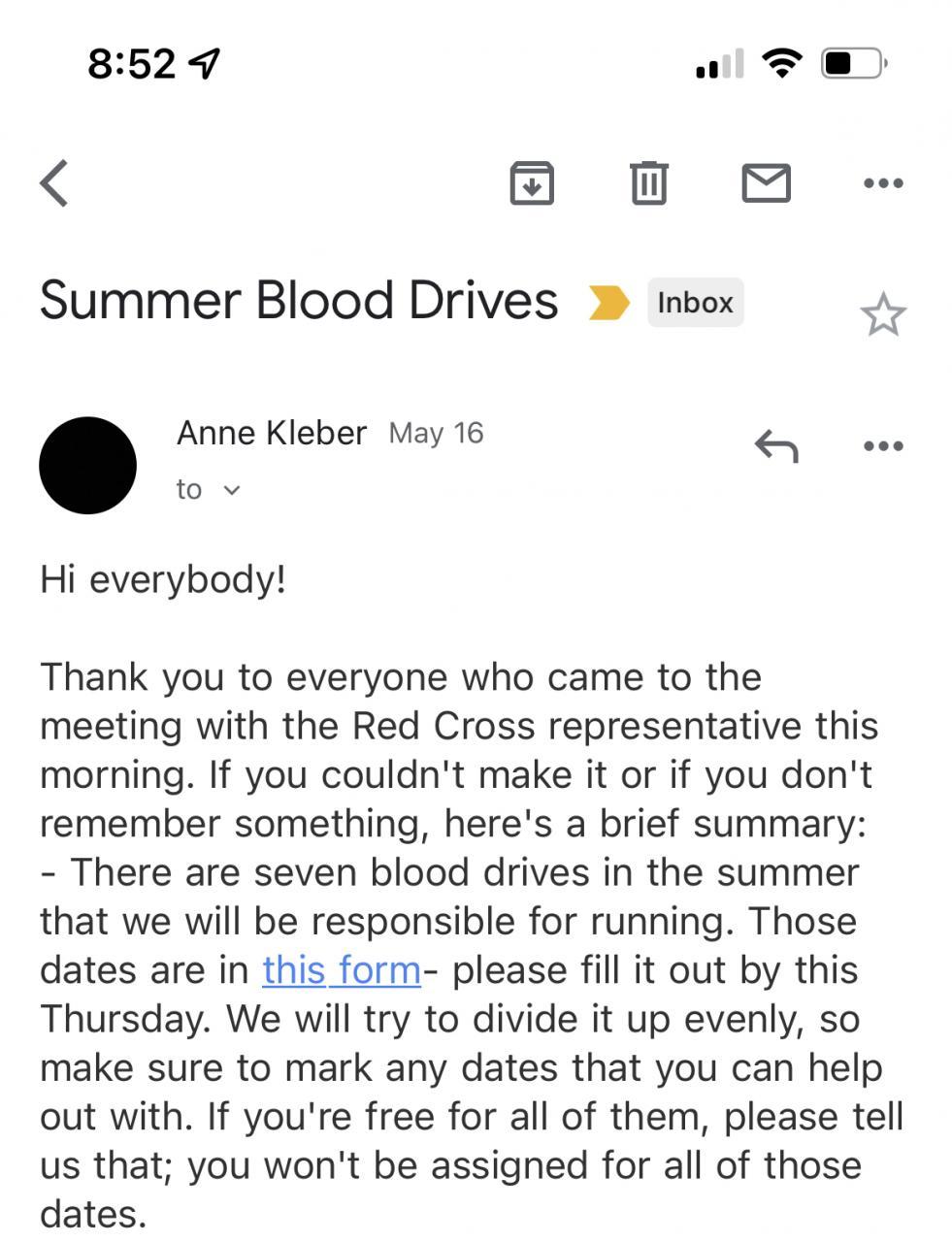This screenshot has height=1242, width=952.
Task: Reply to Anne Kleber's message
Action: pos(775,446)
